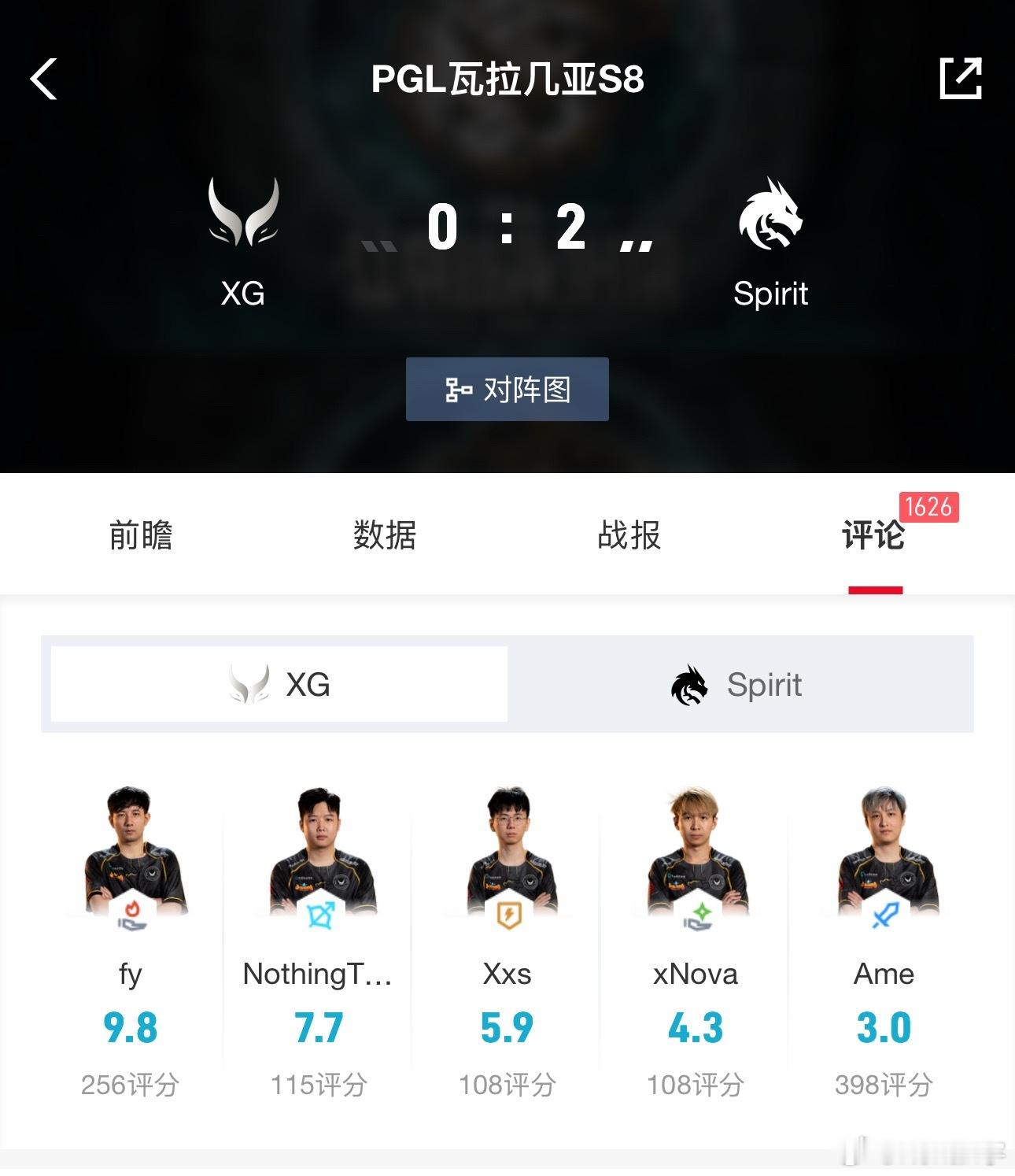Screen dimensions: 1015x1176
Task: Switch to the 前瞻 tab
Action: (142, 536)
